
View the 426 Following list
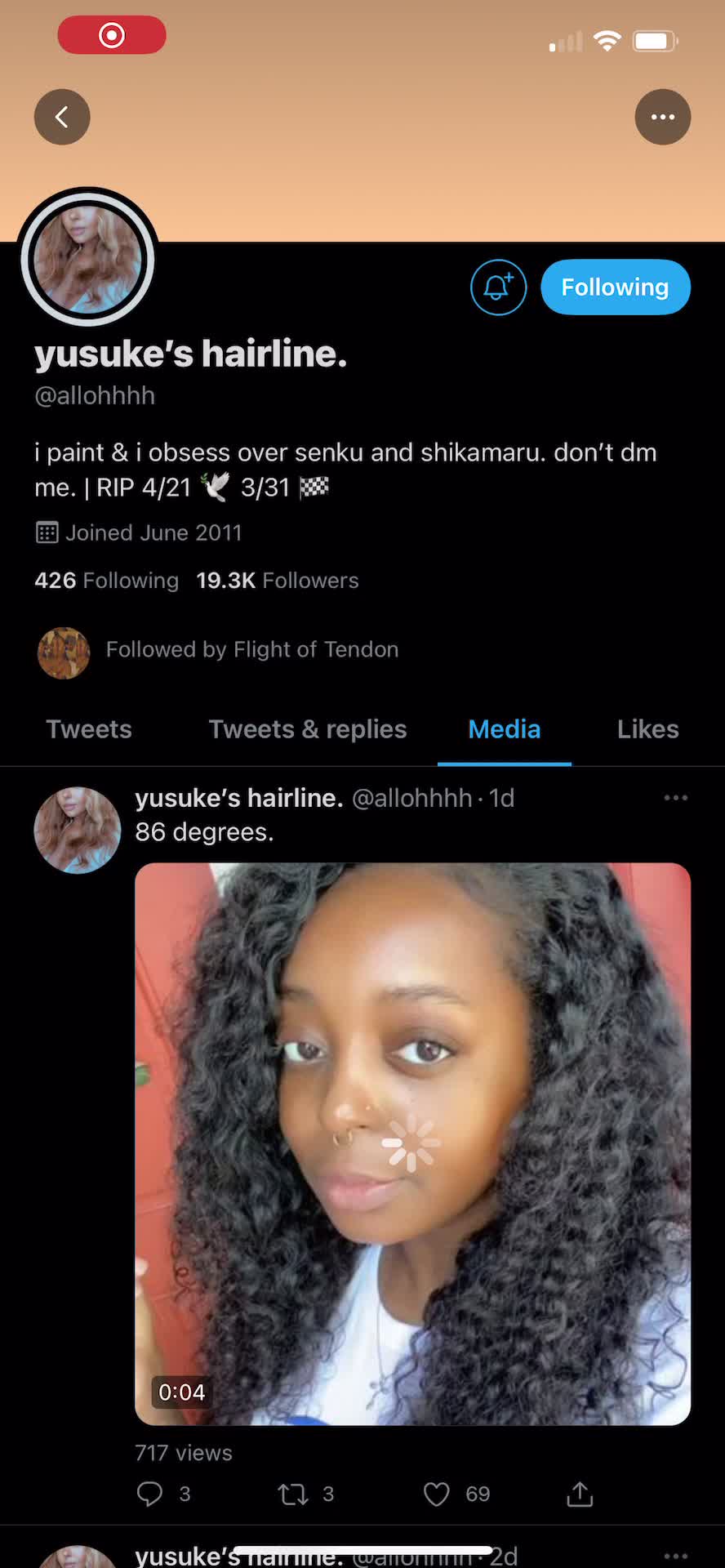pos(107,581)
